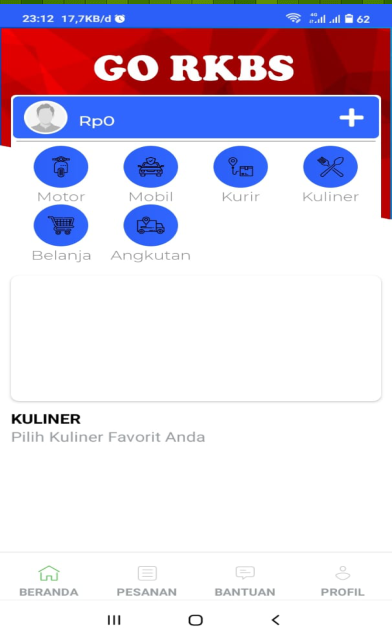The image size is (392, 640).
Task: Open the profile avatar picture
Action: coord(46,117)
